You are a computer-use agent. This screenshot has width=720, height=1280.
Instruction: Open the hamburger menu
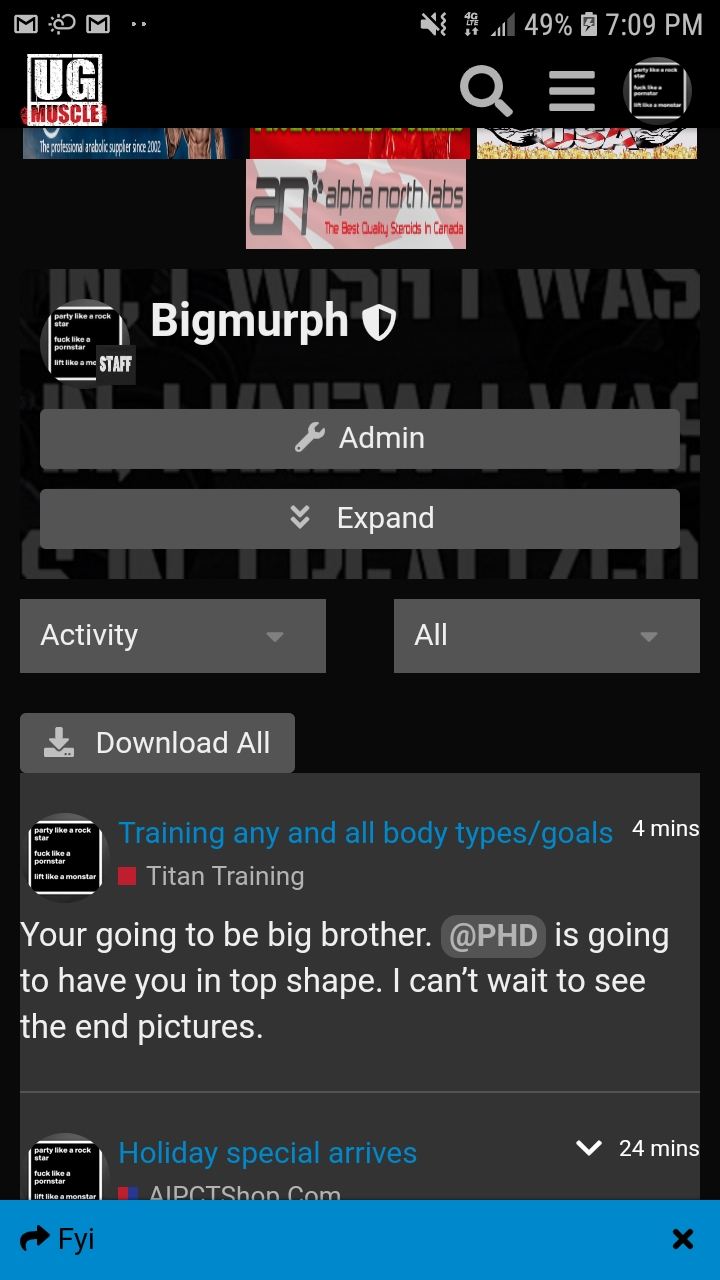click(x=572, y=91)
